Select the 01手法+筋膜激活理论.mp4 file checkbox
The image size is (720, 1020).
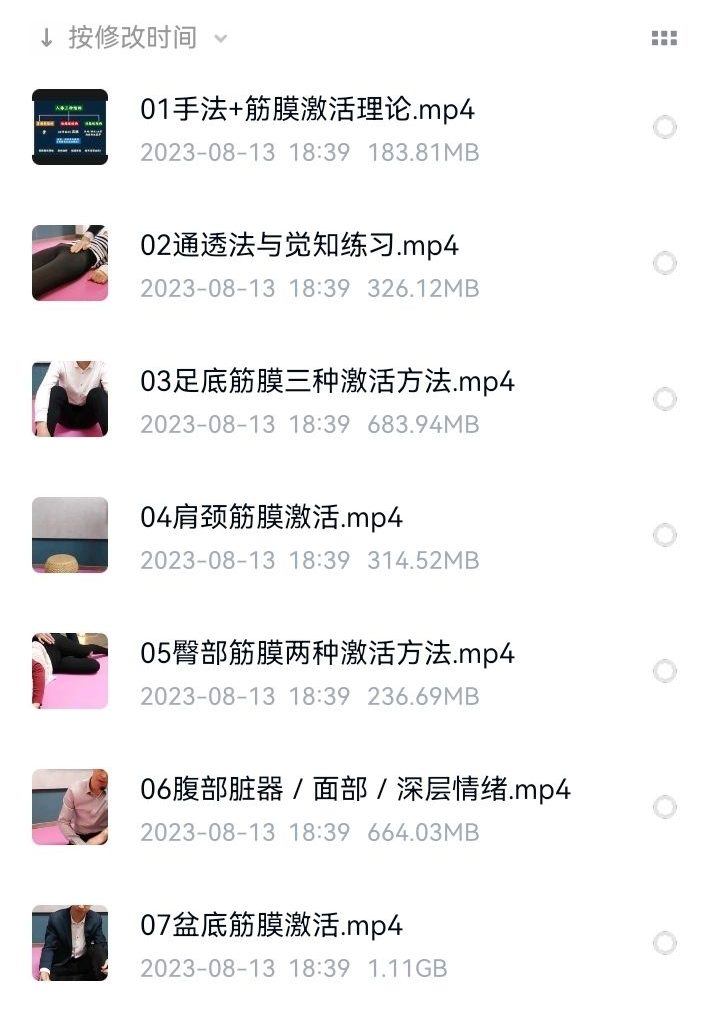tap(665, 127)
